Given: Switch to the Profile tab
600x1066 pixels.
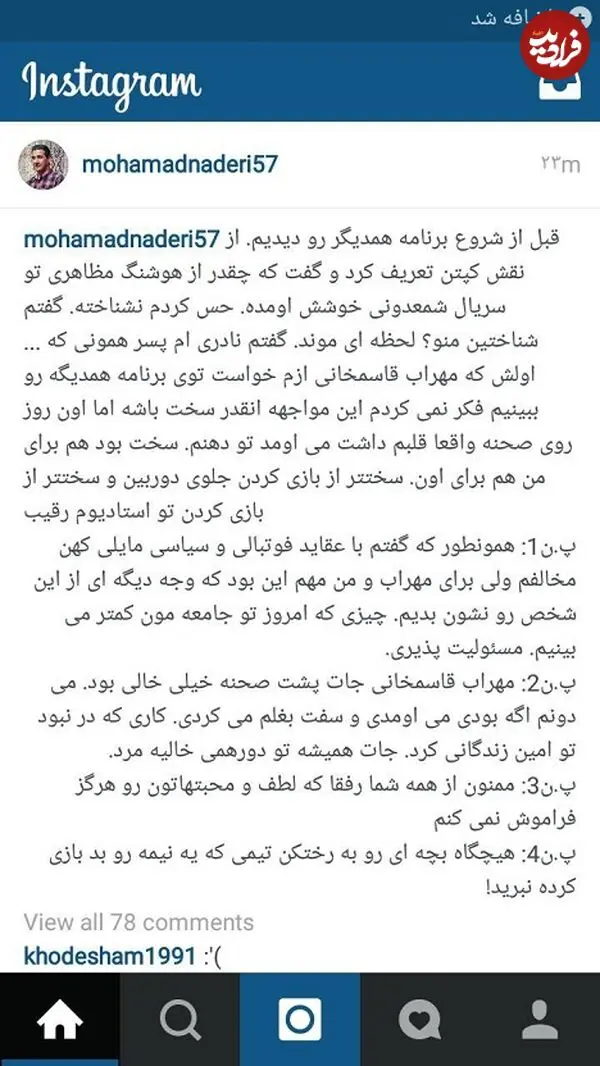Looking at the screenshot, I should (x=540, y=1020).
